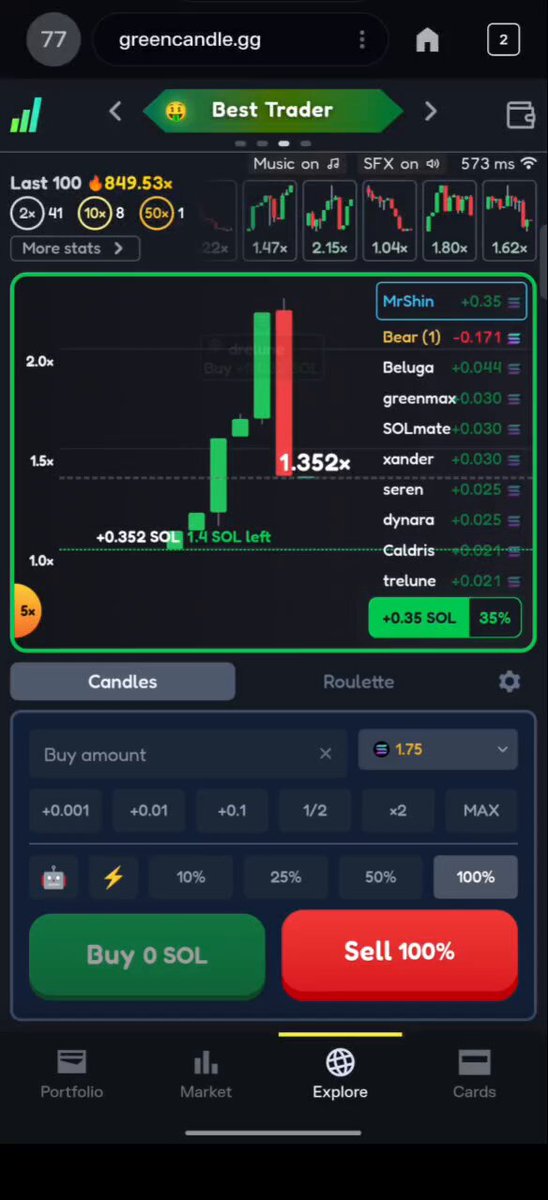Viewport: 548px width, 1200px height.
Task: Switch to the Roulette tab
Action: pos(358,682)
